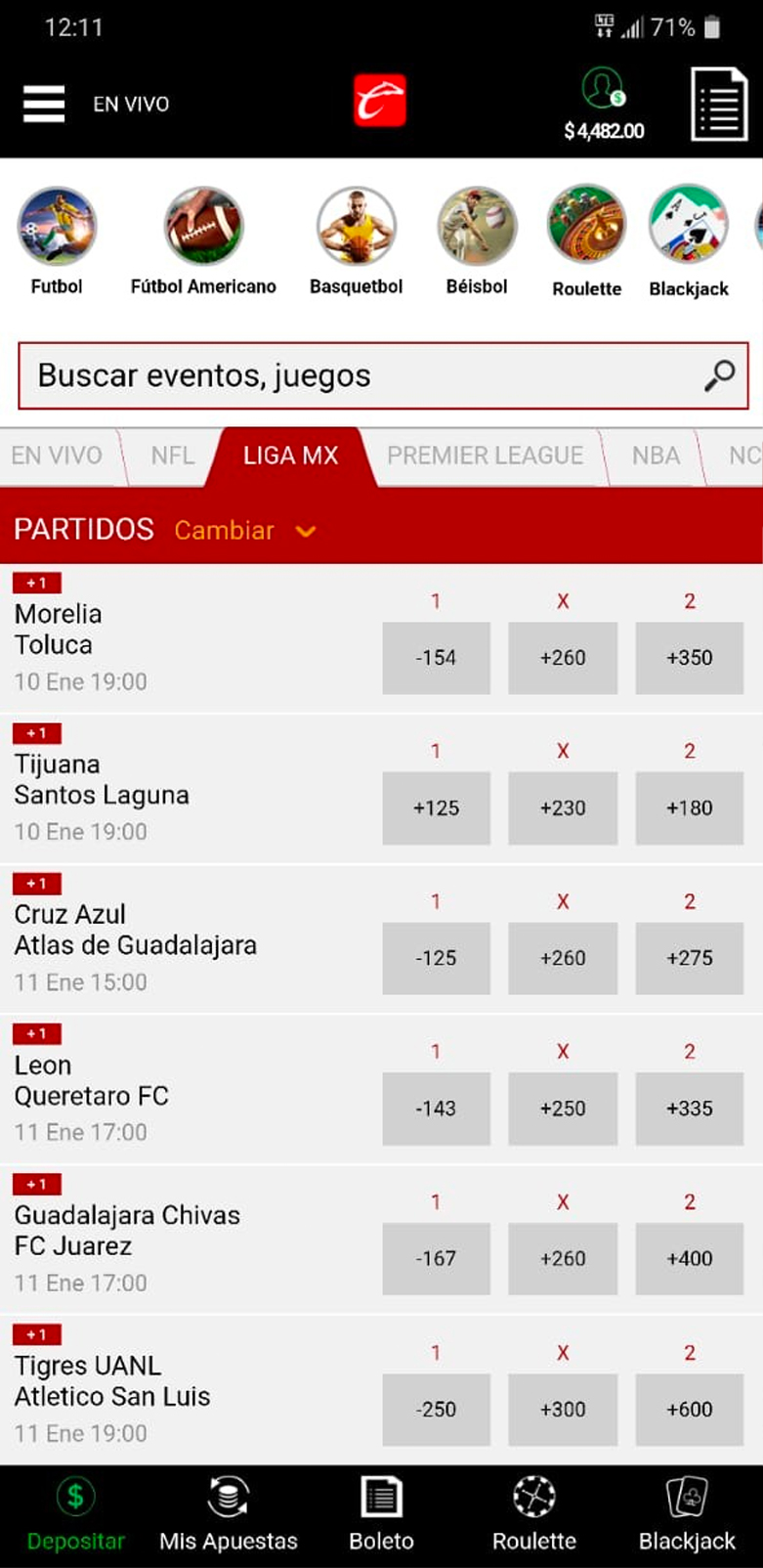763x1568 pixels.
Task: Choose the Basquetbol category
Action: (x=356, y=241)
